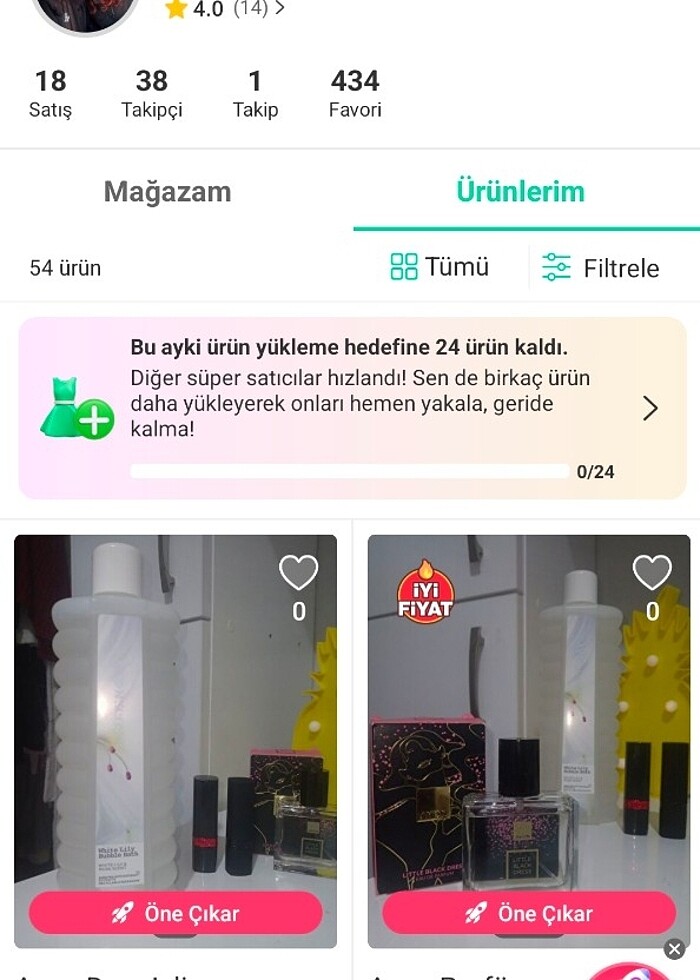Screen dimensions: 700x980
Task: Open the Little Black Dress perfume card
Action: tap(529, 740)
